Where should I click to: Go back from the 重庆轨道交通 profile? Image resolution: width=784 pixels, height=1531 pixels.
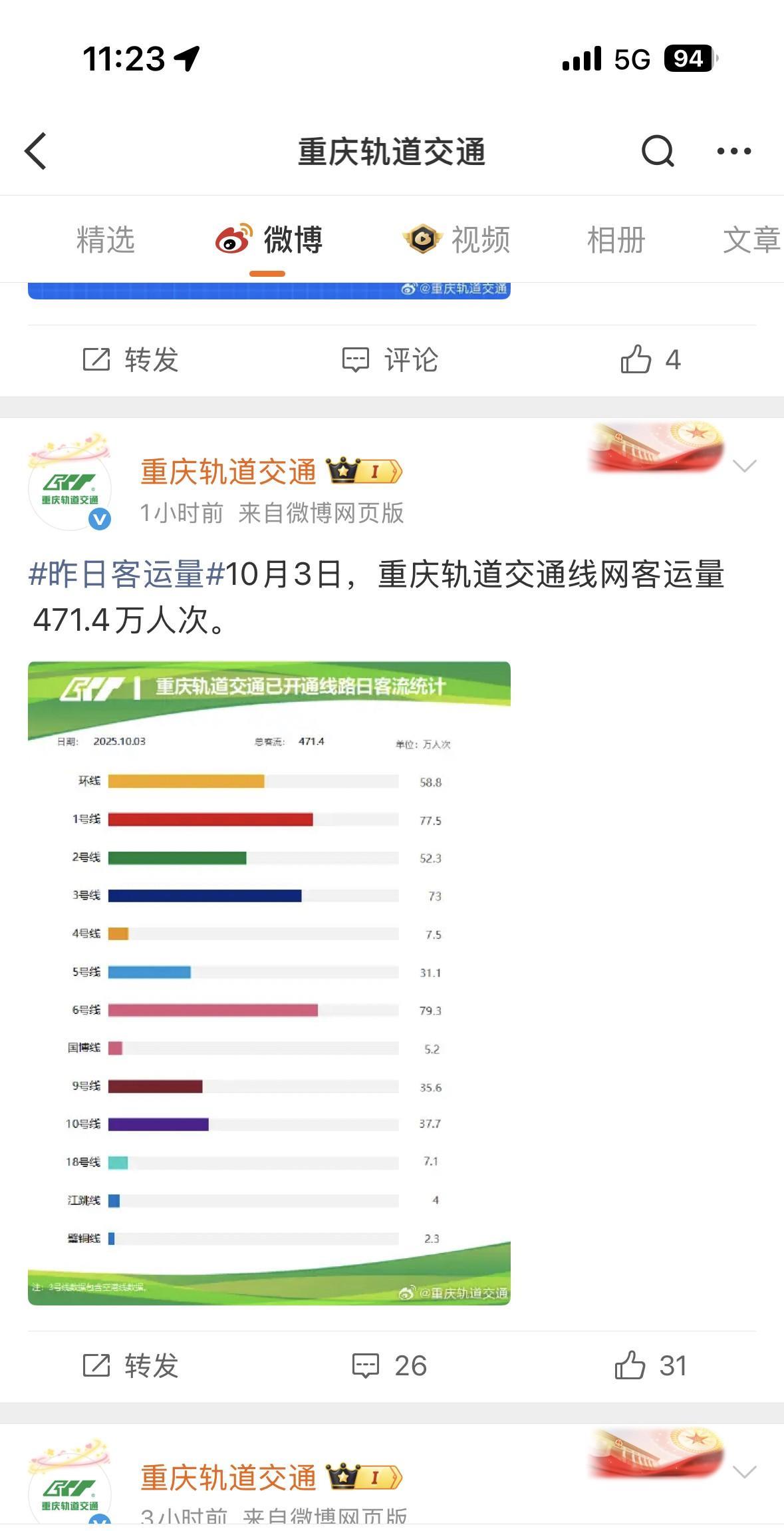36,151
